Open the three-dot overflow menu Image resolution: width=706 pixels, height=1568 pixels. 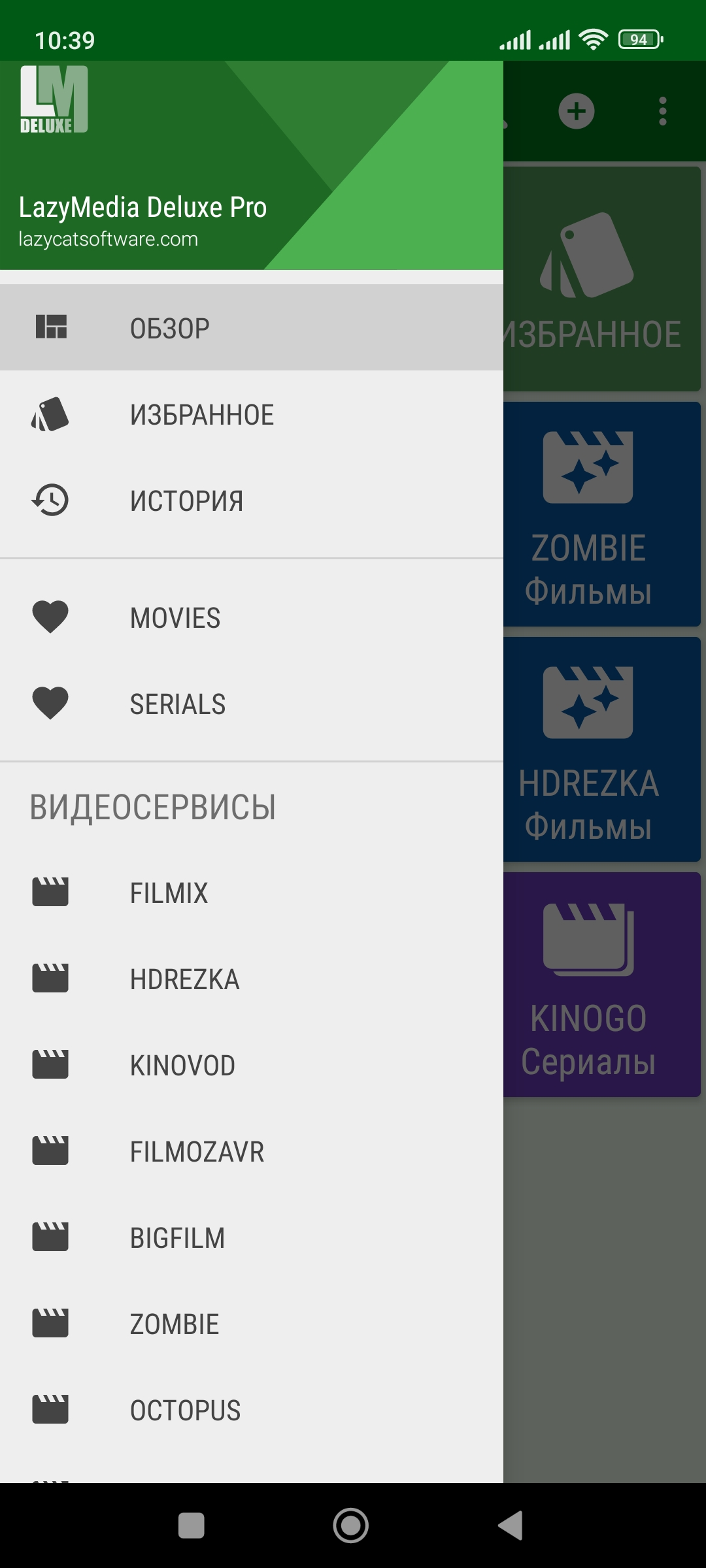pos(662,111)
